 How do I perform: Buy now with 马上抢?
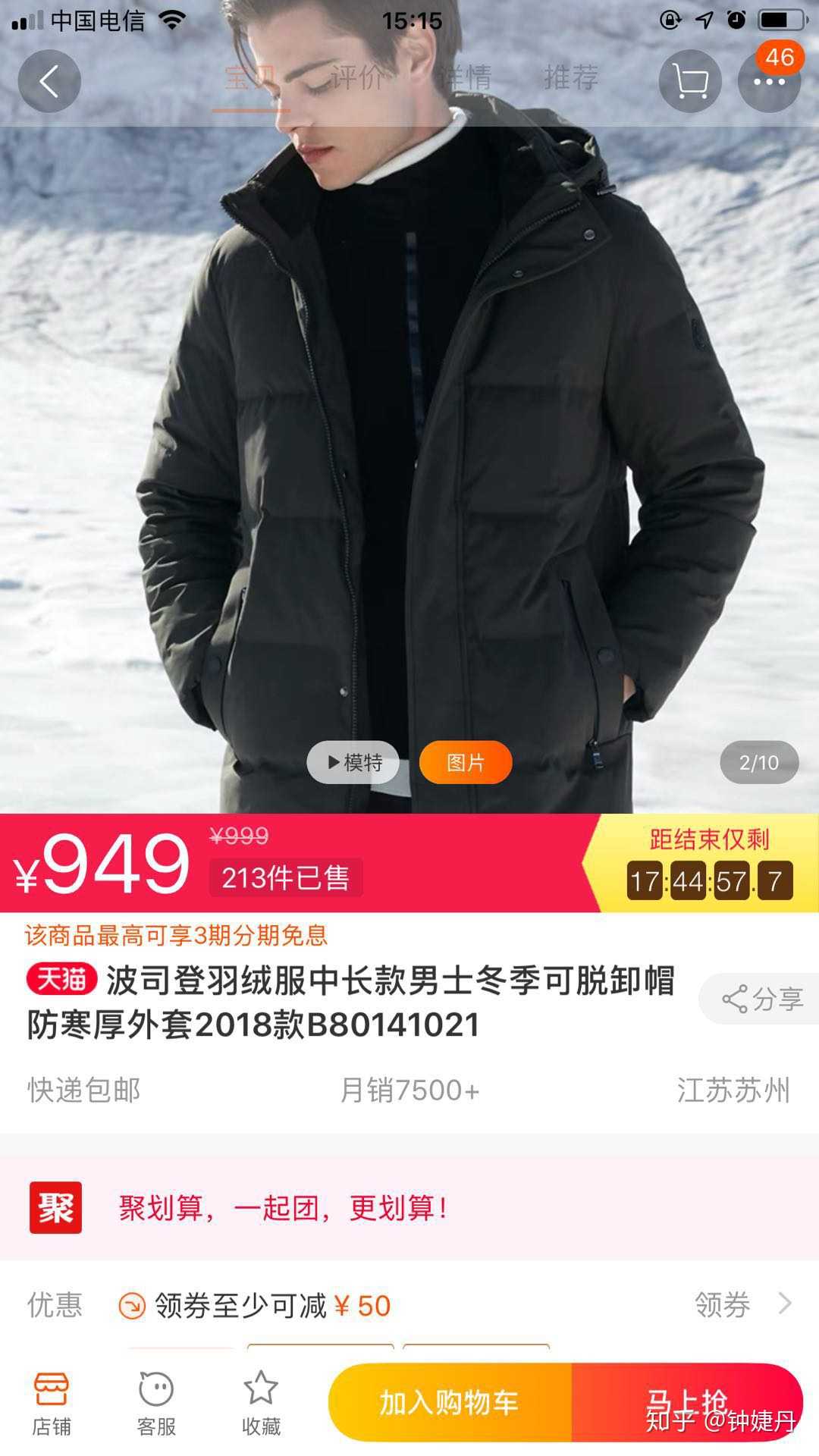point(686,1403)
